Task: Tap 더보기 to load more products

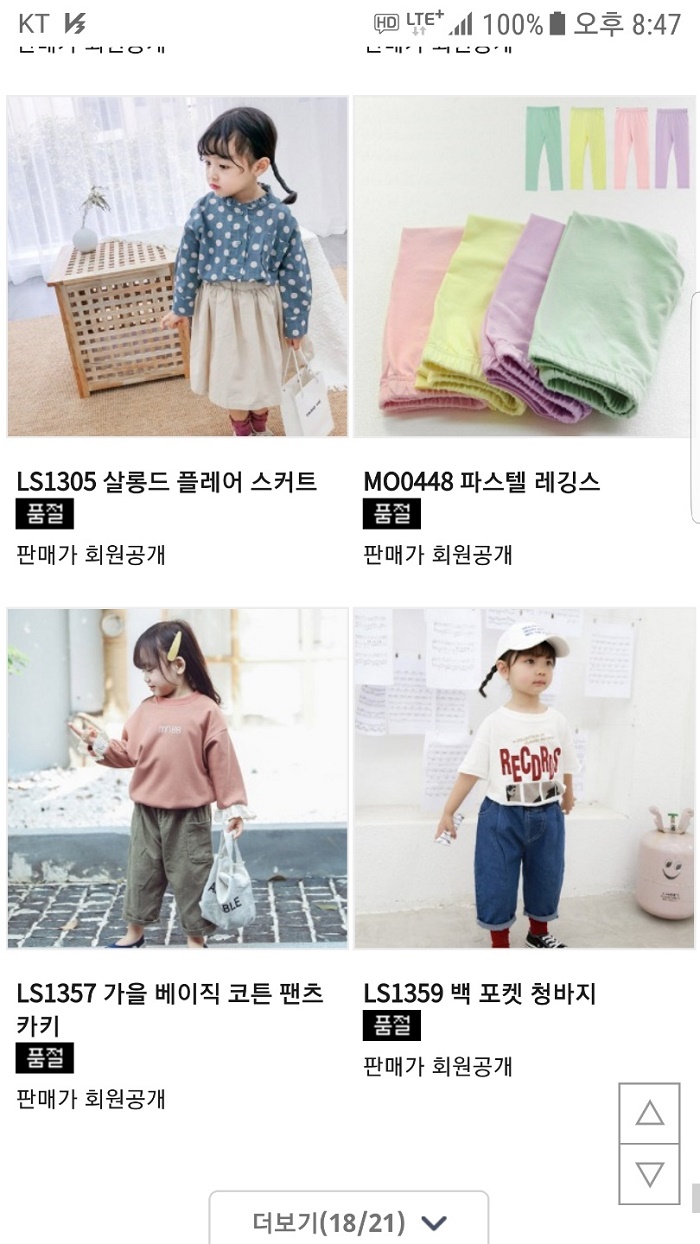Action: 349,1221
